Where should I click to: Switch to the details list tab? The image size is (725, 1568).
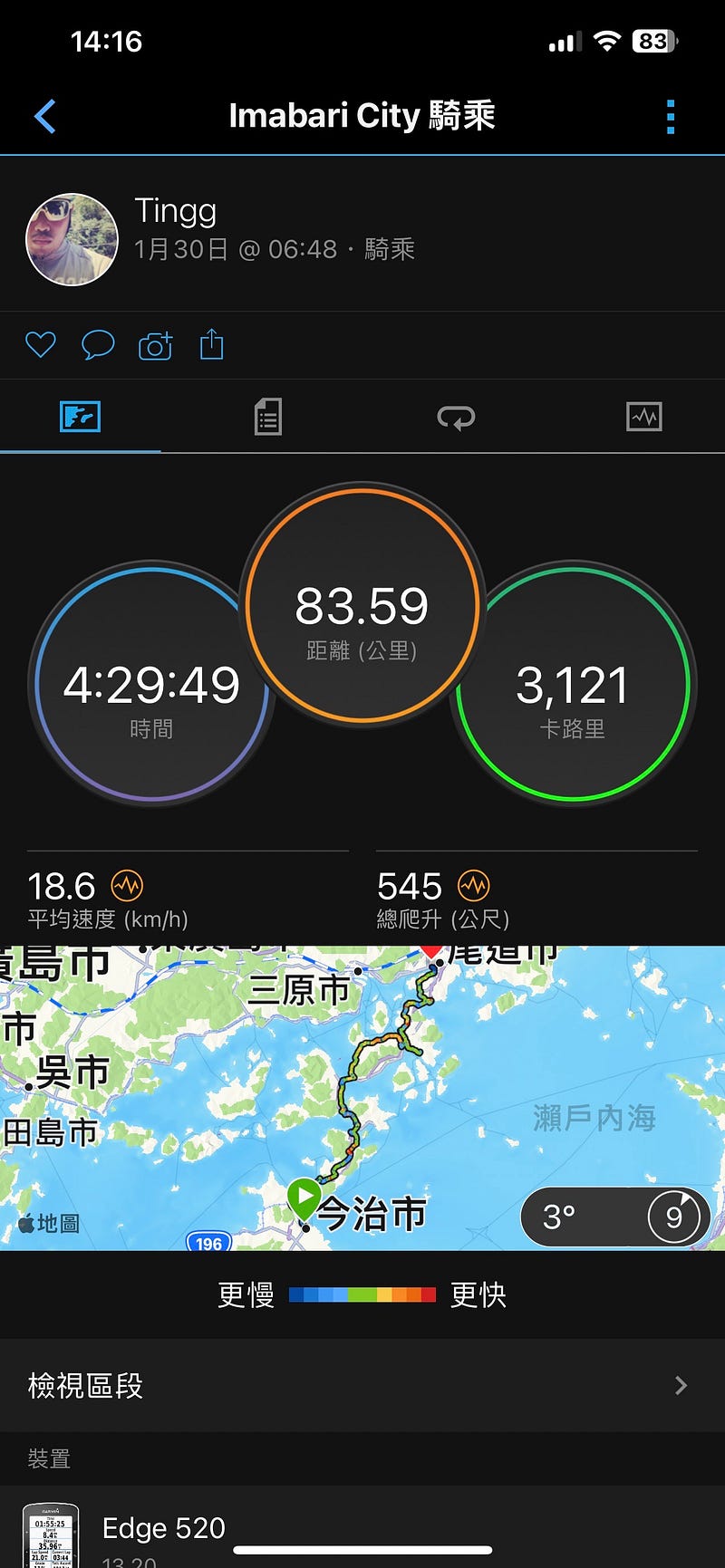(267, 417)
